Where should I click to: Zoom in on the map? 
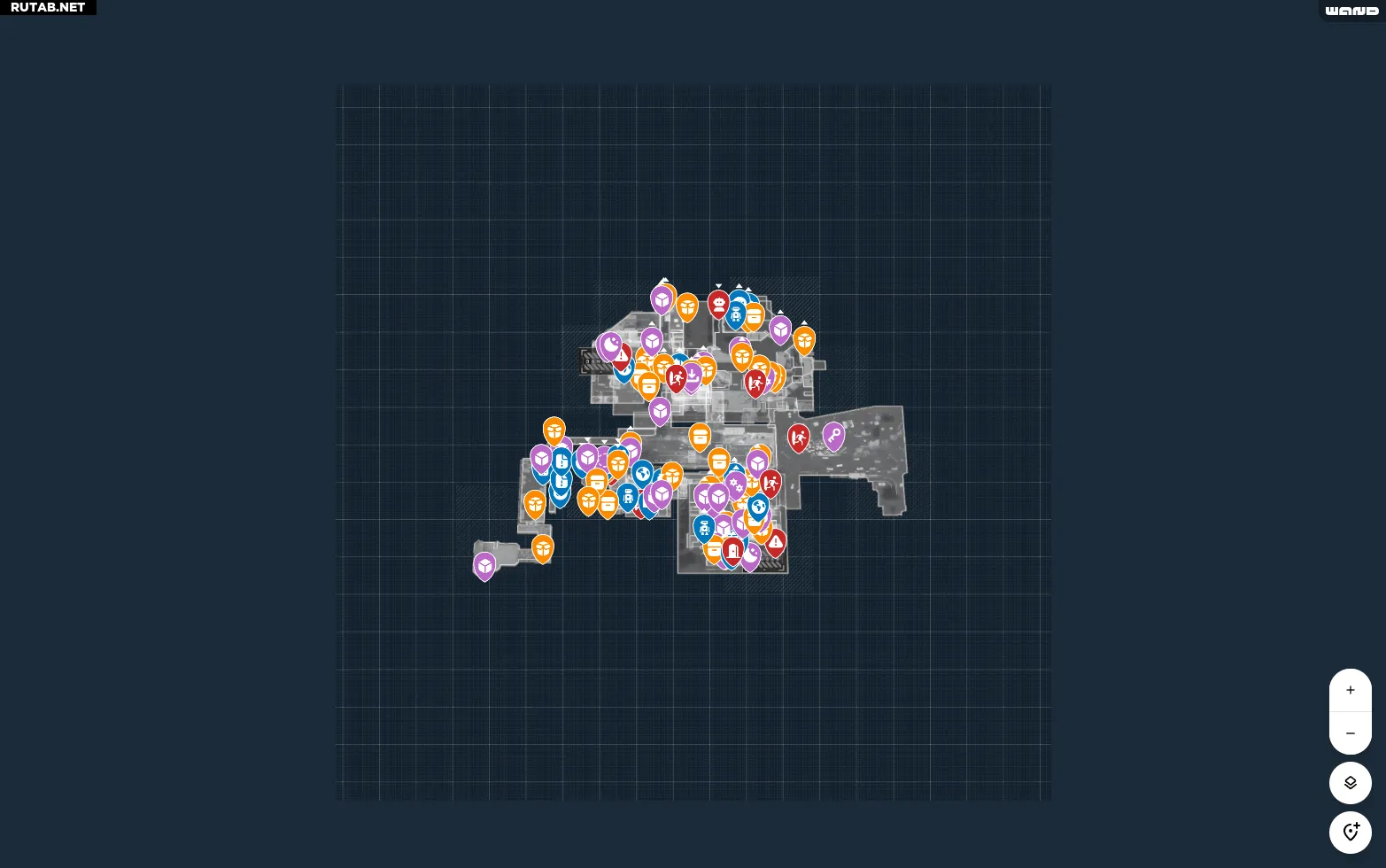pos(1350,690)
